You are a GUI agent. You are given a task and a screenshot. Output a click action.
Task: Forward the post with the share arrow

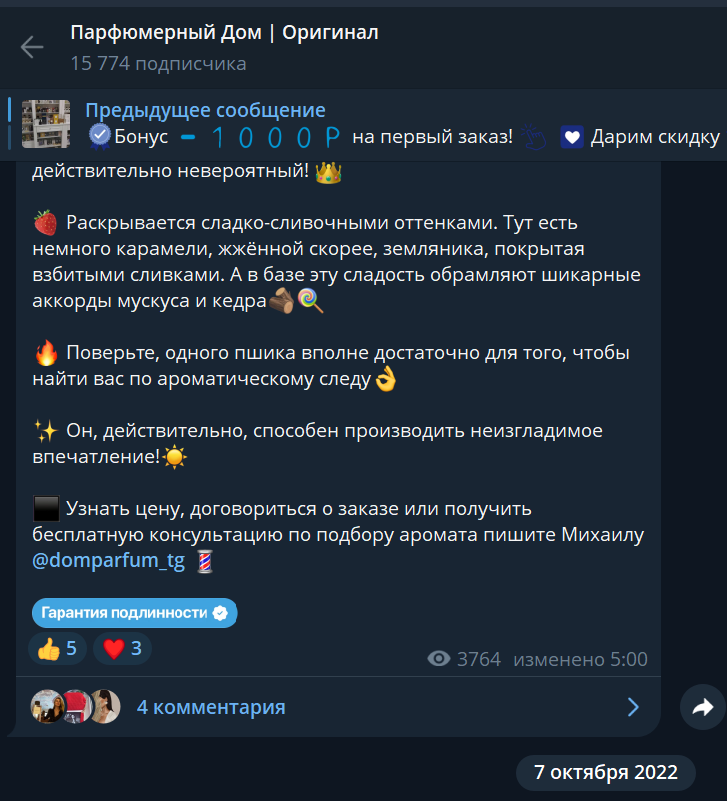tap(702, 708)
